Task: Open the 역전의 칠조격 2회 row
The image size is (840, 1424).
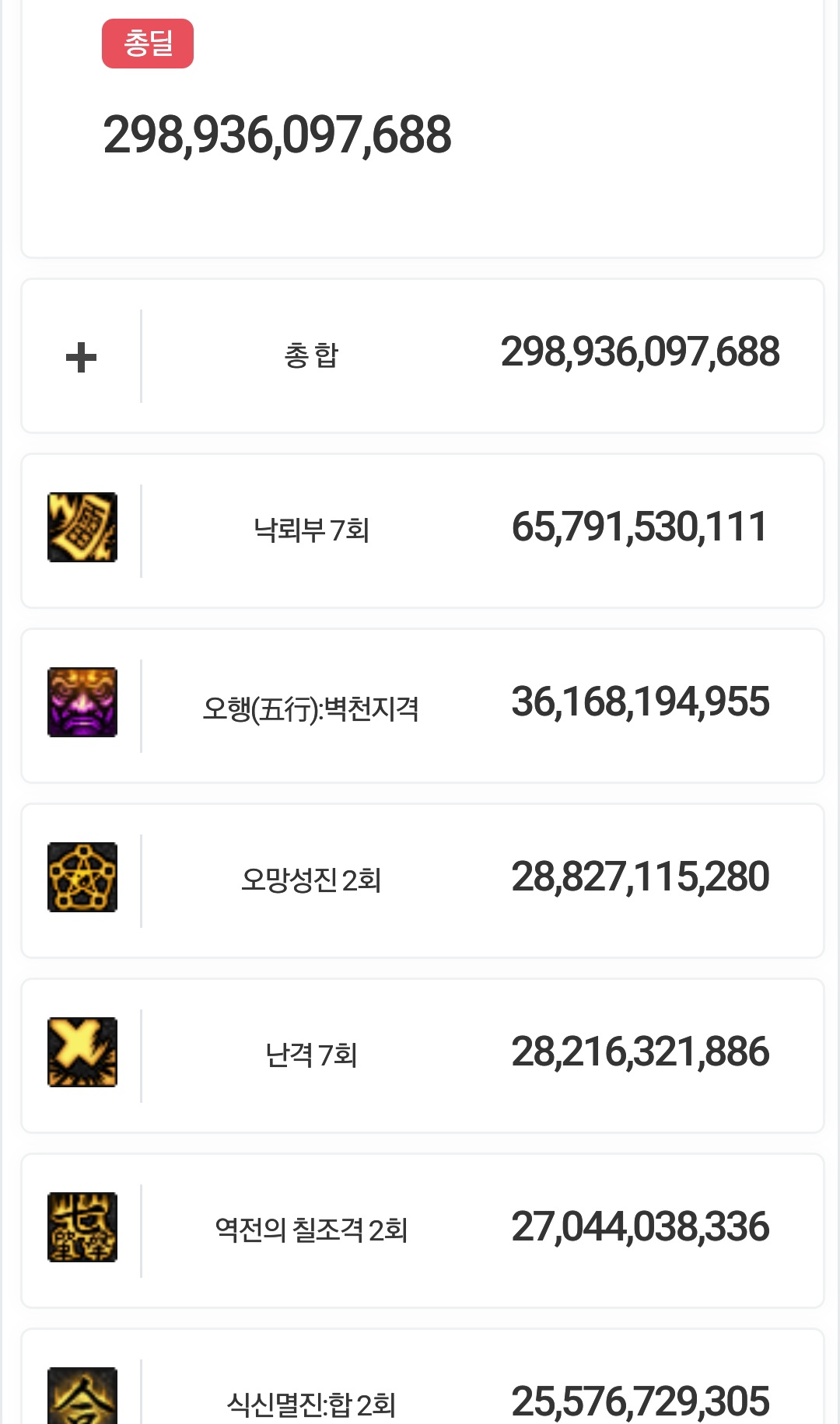Action: tap(422, 1230)
